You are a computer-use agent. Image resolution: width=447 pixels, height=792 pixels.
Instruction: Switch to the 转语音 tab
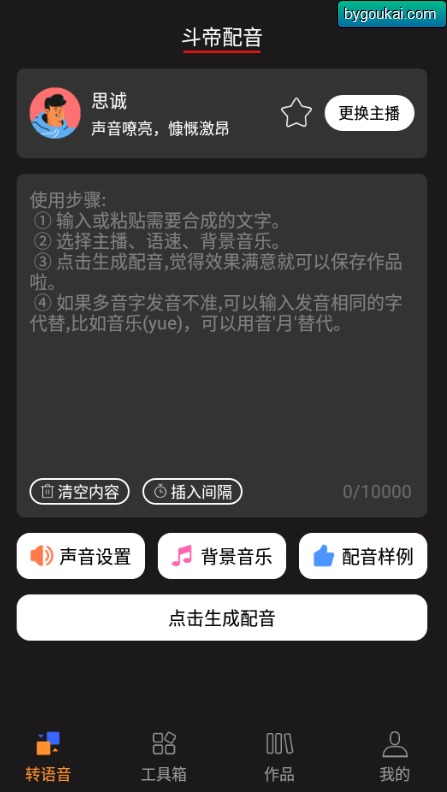click(x=48, y=757)
